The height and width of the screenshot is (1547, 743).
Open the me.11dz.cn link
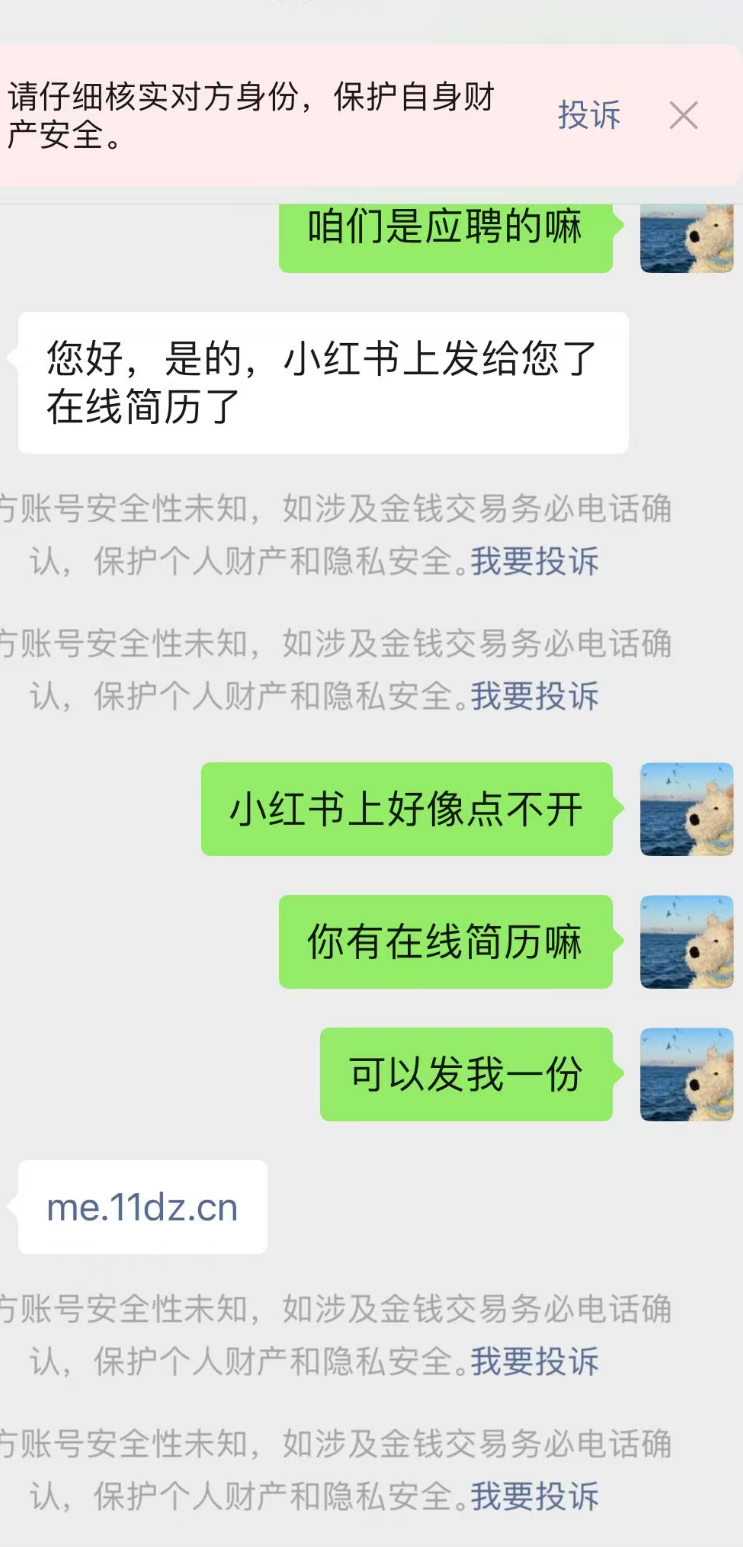142,1207
